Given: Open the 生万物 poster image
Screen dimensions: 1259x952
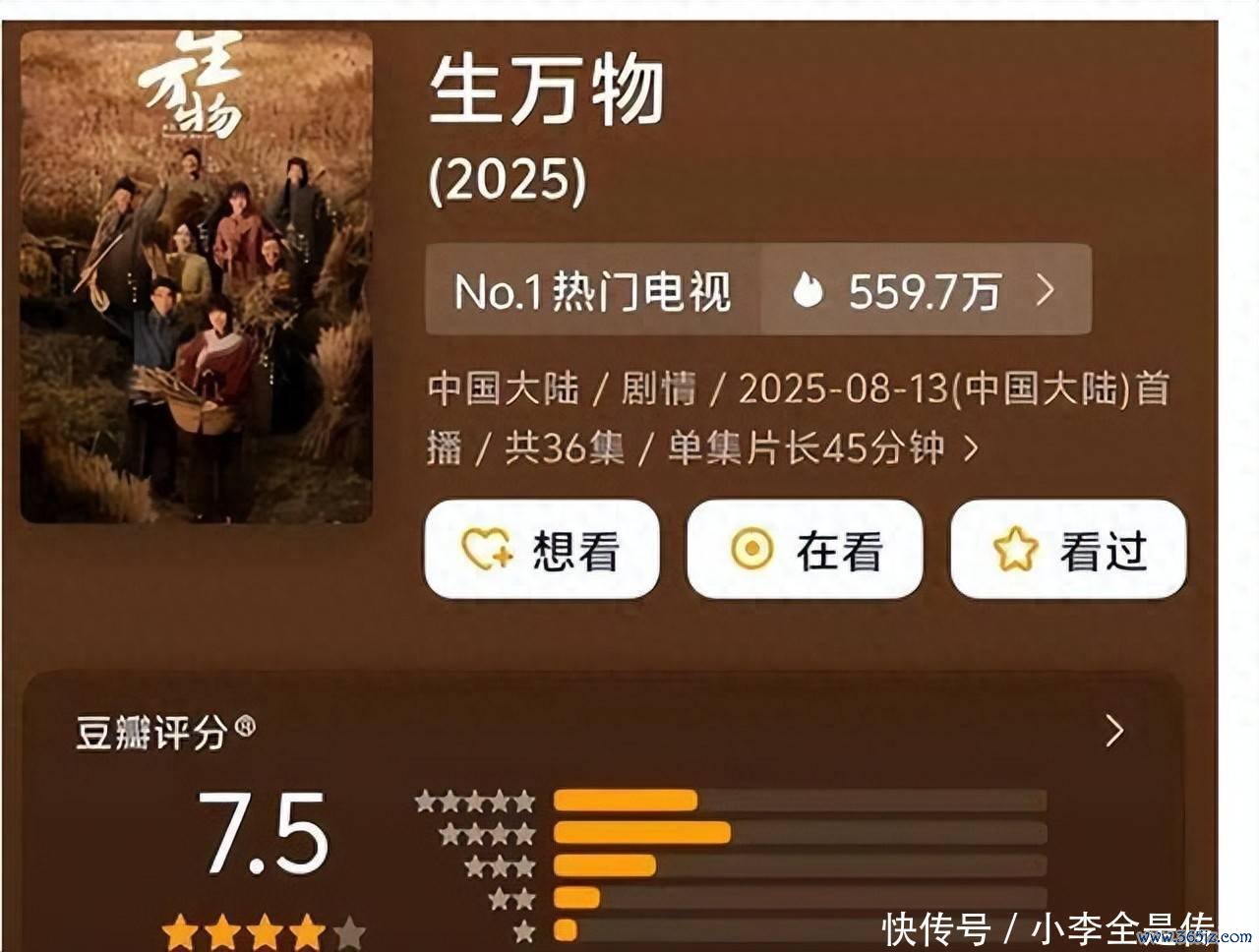Looking at the screenshot, I should pyautogui.click(x=197, y=277).
